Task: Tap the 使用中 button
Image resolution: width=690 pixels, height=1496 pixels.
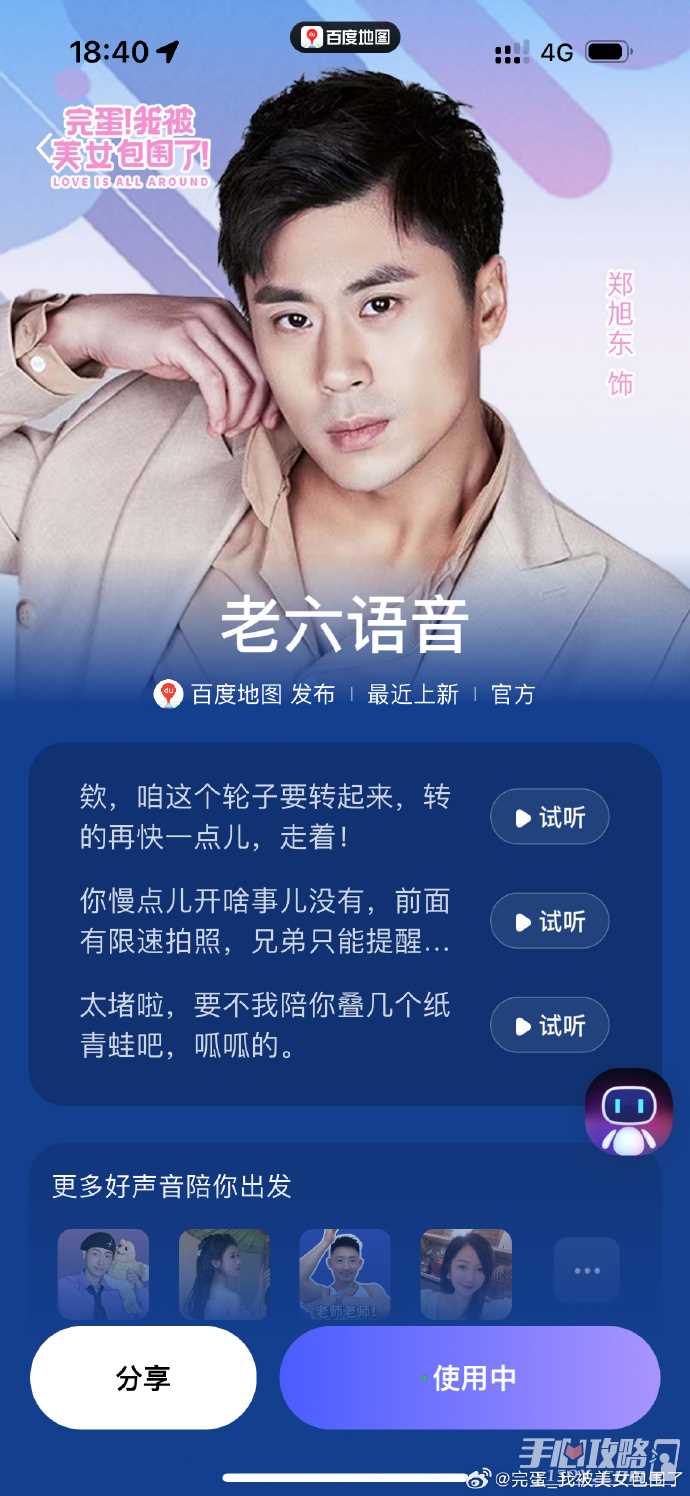Action: (x=470, y=1378)
